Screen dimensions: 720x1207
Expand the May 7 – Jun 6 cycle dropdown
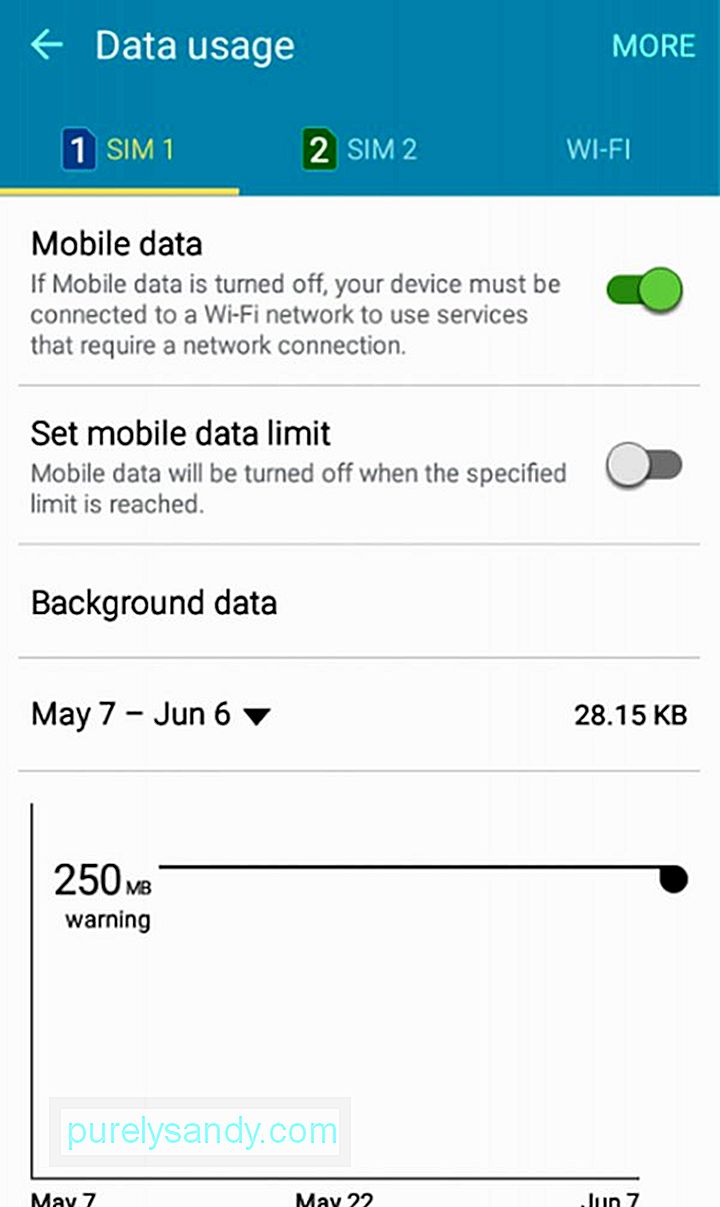[x=151, y=715]
